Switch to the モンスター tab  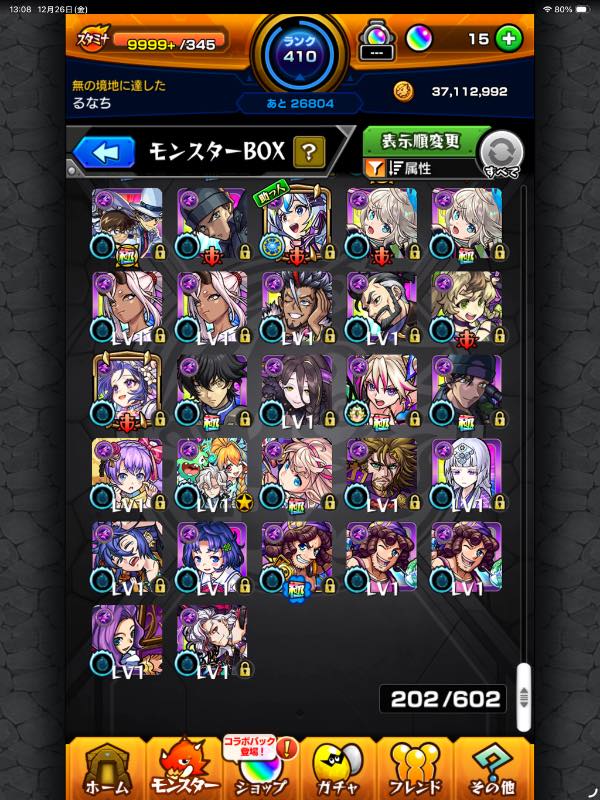pos(185,768)
